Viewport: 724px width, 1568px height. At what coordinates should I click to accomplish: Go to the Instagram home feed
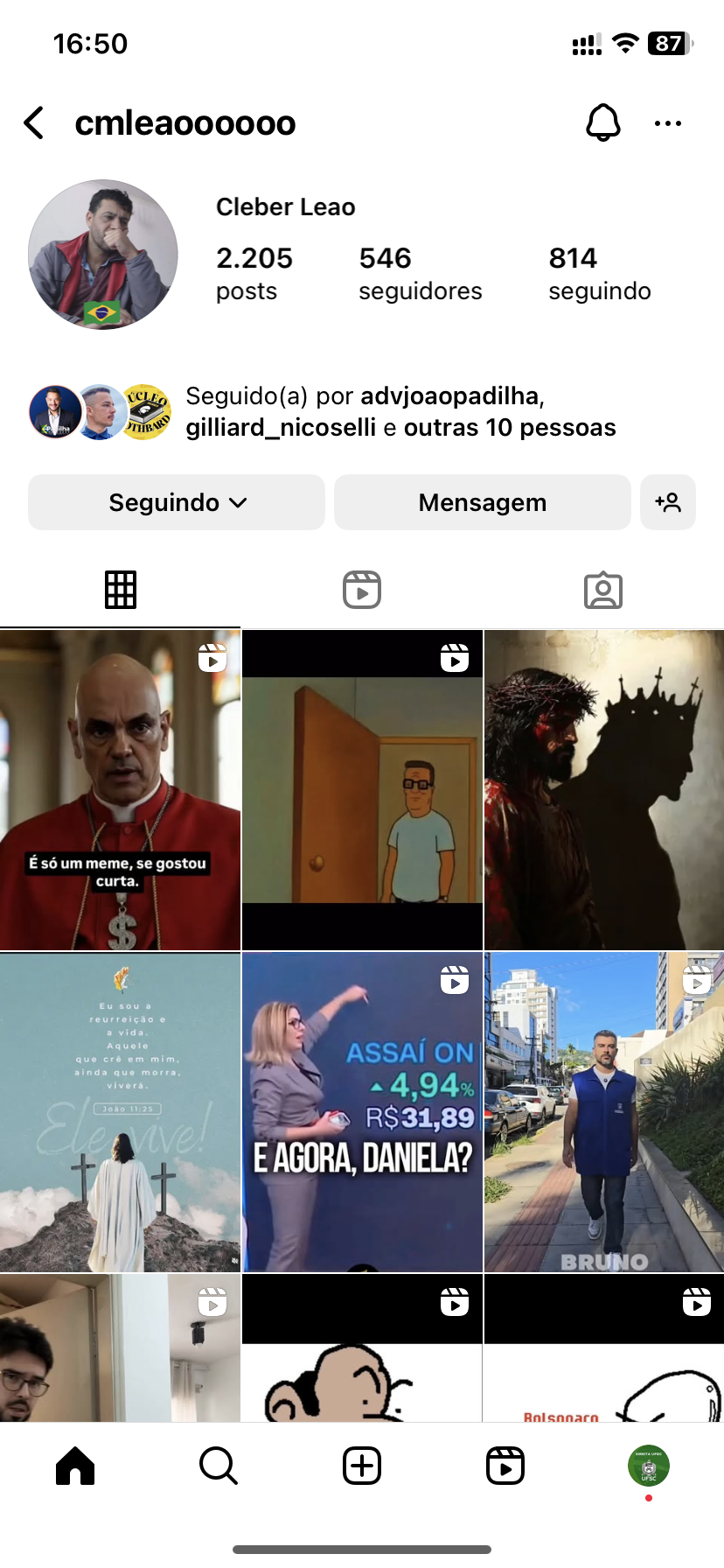pos(75,1466)
